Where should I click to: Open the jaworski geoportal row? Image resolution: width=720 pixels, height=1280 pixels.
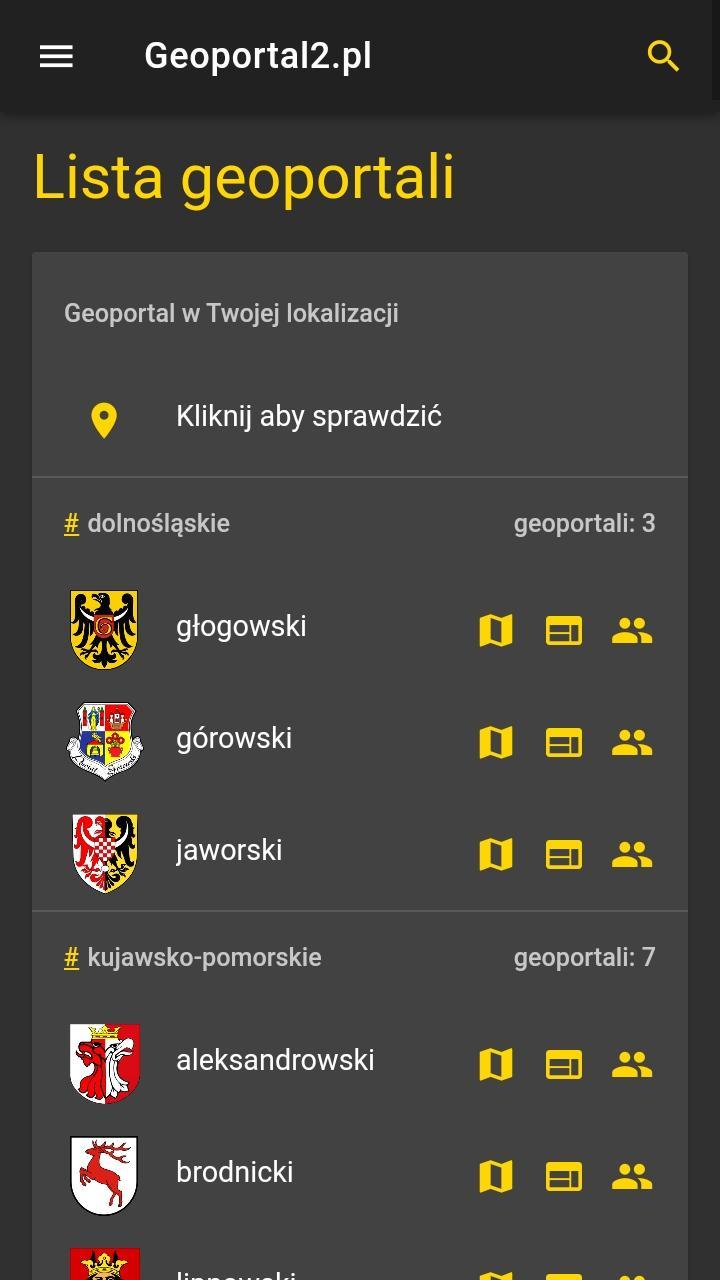click(229, 851)
